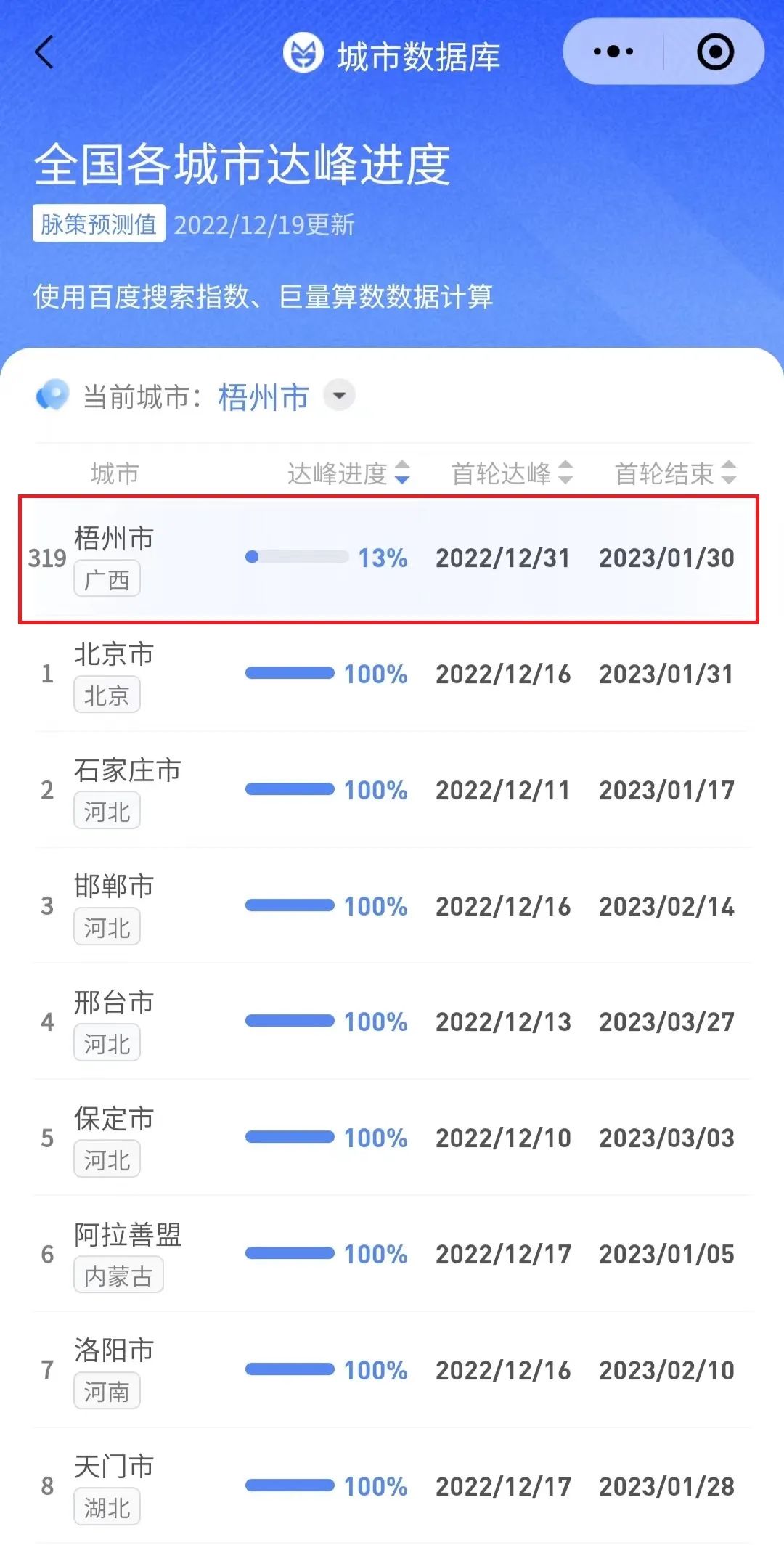Viewport: 784px width, 1553px height.
Task: Expand the current city dropdown (梧州市)
Action: (x=338, y=396)
